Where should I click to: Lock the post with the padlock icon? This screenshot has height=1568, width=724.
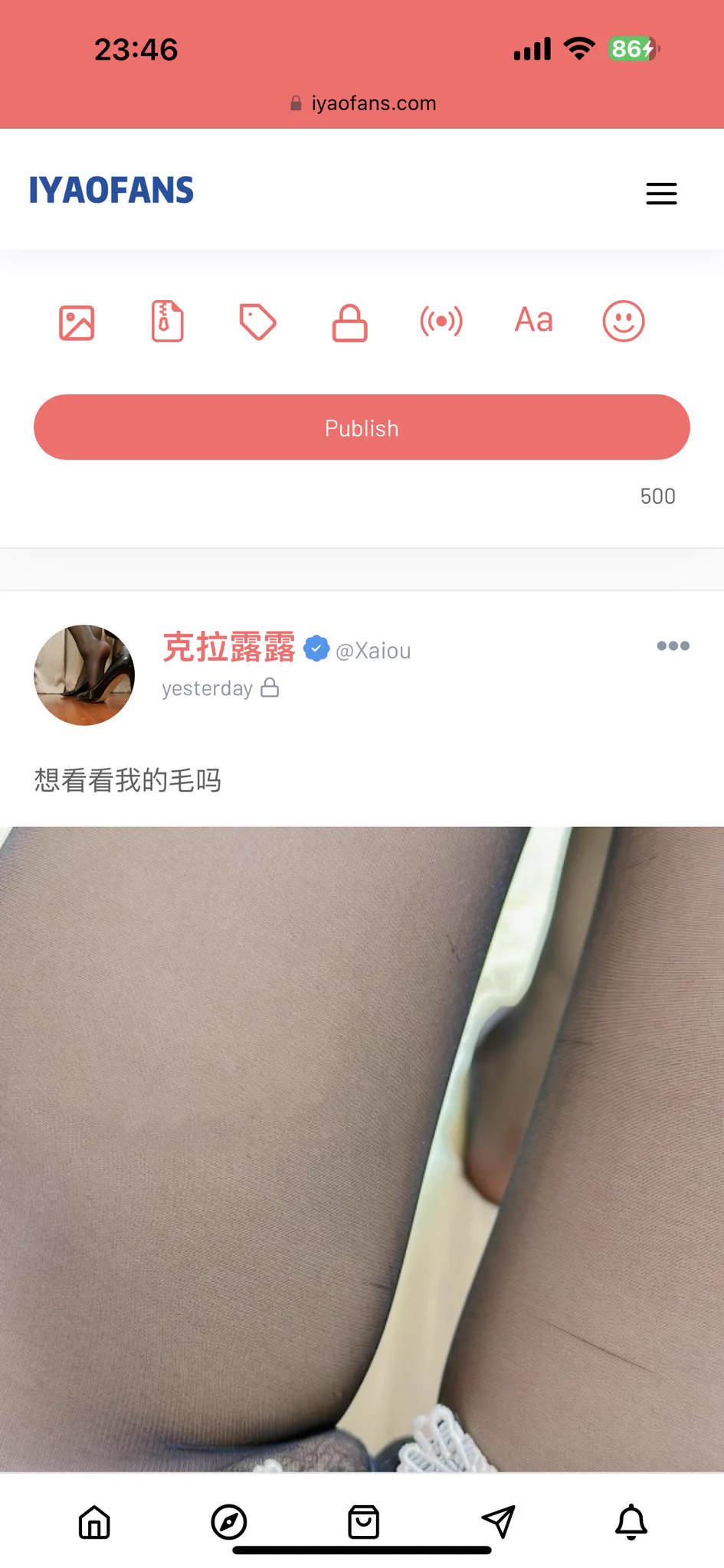(349, 322)
